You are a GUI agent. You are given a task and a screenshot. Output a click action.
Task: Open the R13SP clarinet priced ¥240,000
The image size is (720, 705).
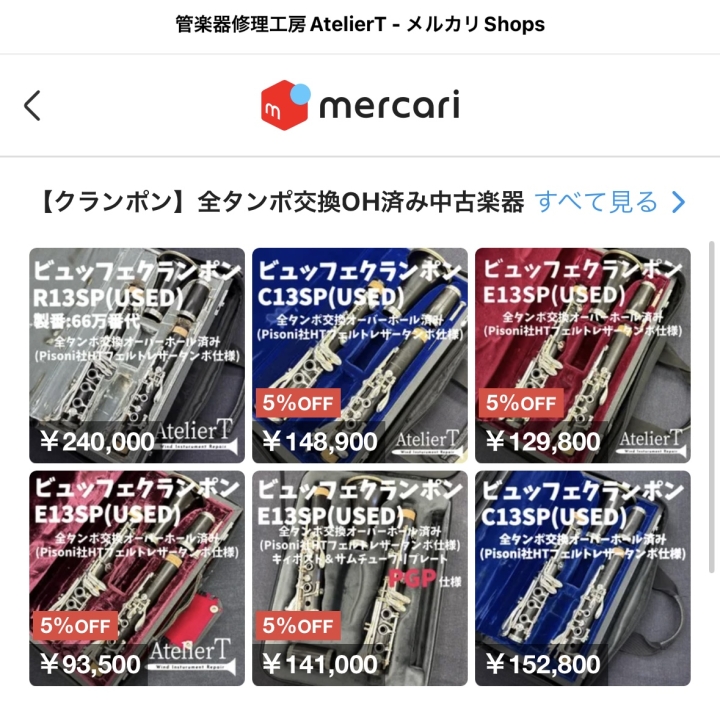coord(137,355)
